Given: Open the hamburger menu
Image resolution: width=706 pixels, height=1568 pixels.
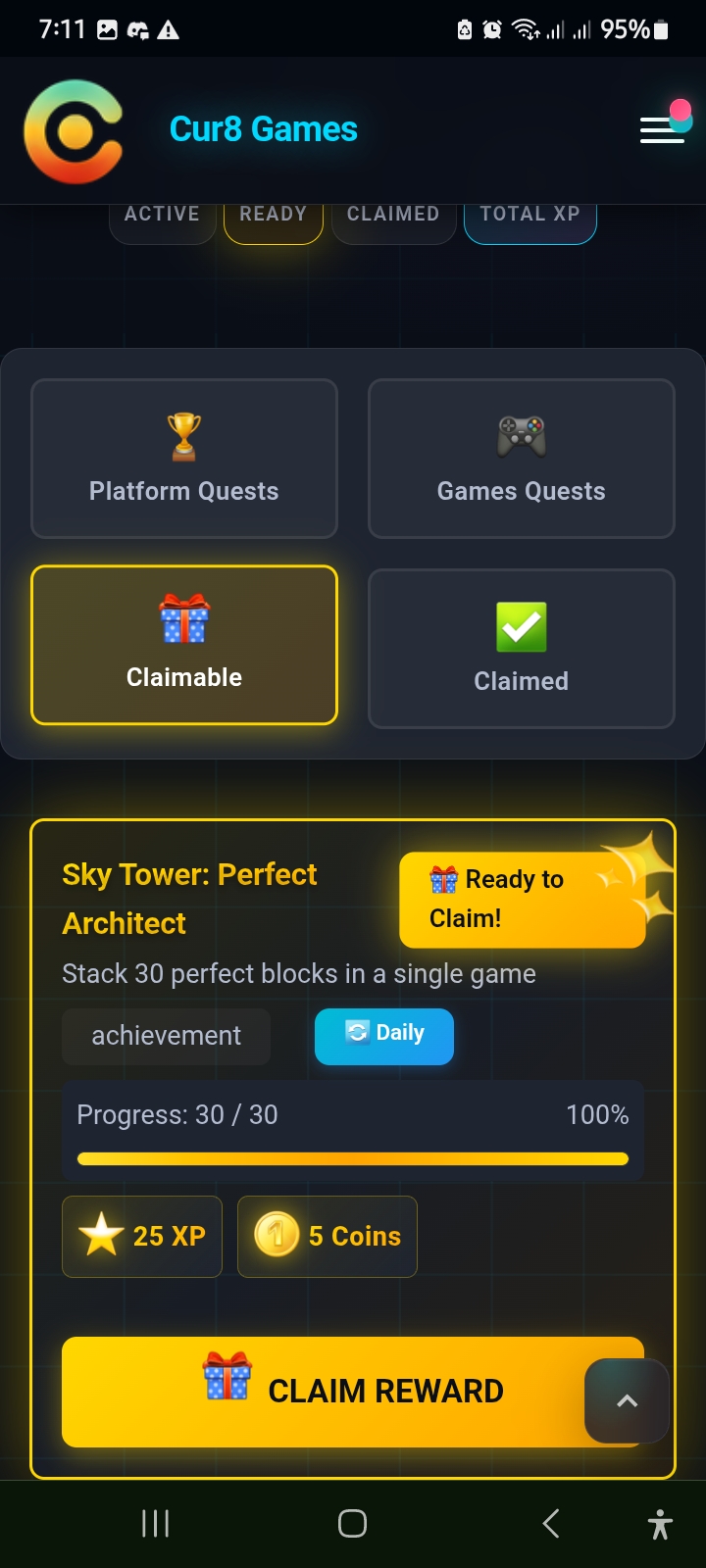Looking at the screenshot, I should click(x=663, y=129).
